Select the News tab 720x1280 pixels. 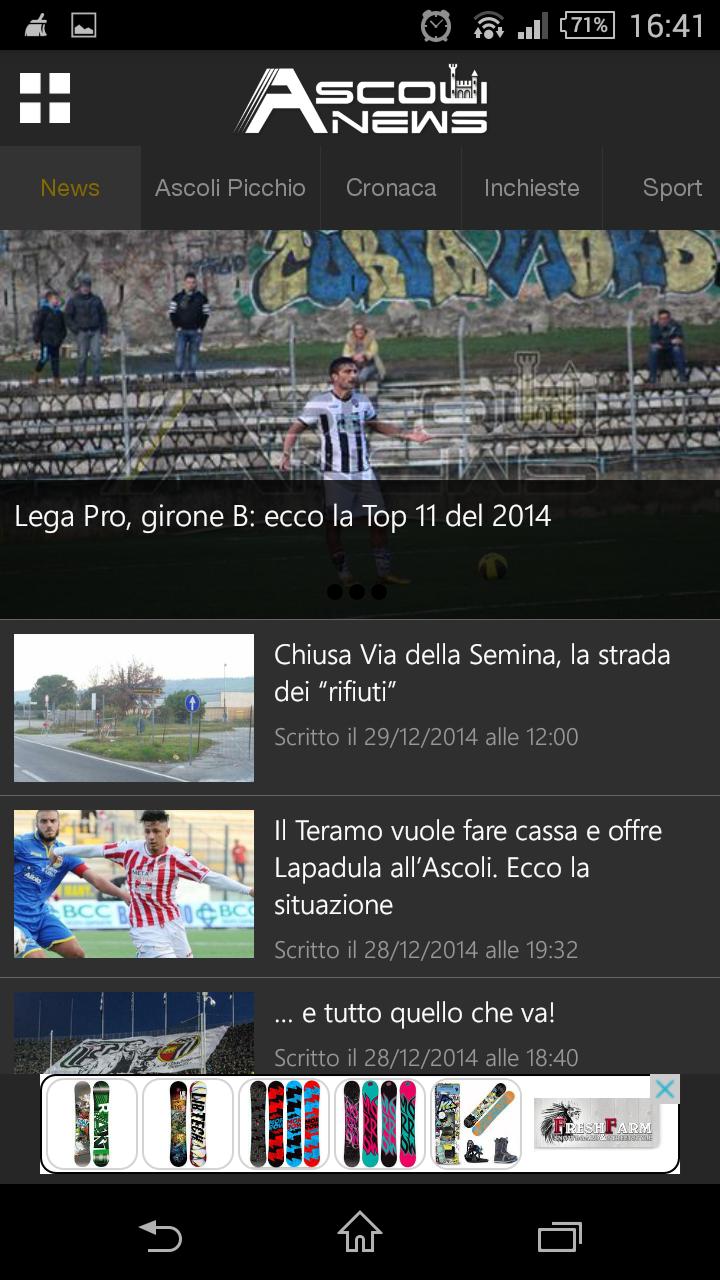click(70, 188)
